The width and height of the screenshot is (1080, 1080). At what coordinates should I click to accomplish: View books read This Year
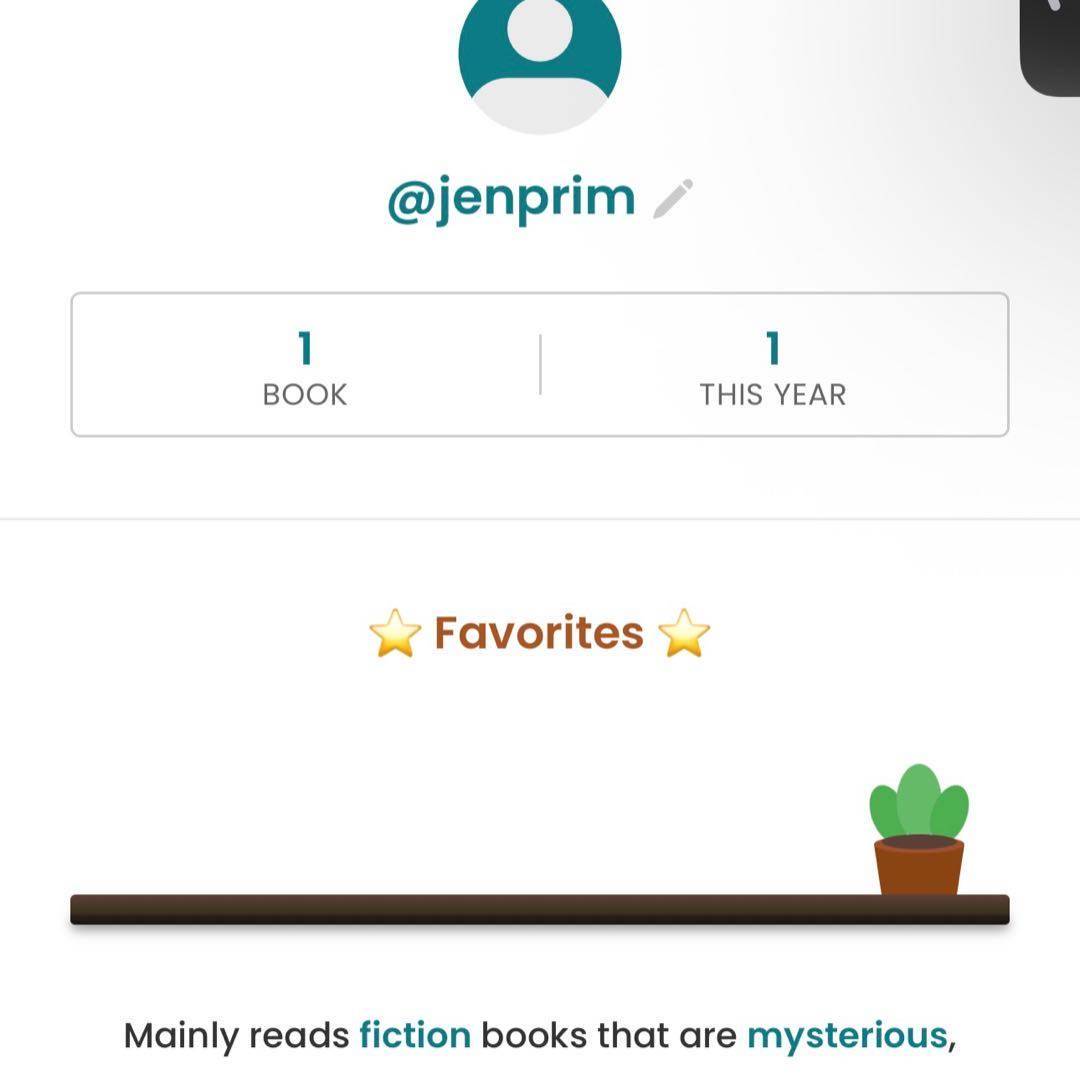772,366
